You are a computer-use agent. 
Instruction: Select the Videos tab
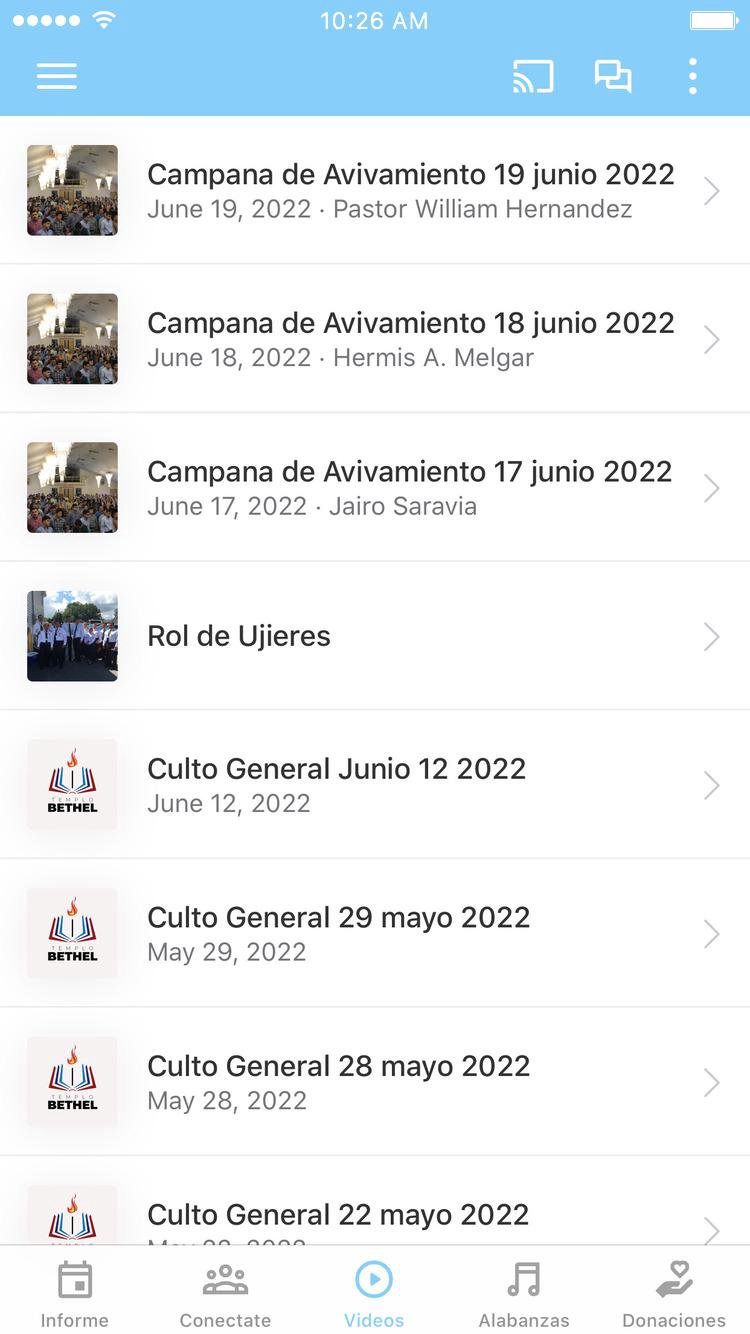pos(374,1294)
